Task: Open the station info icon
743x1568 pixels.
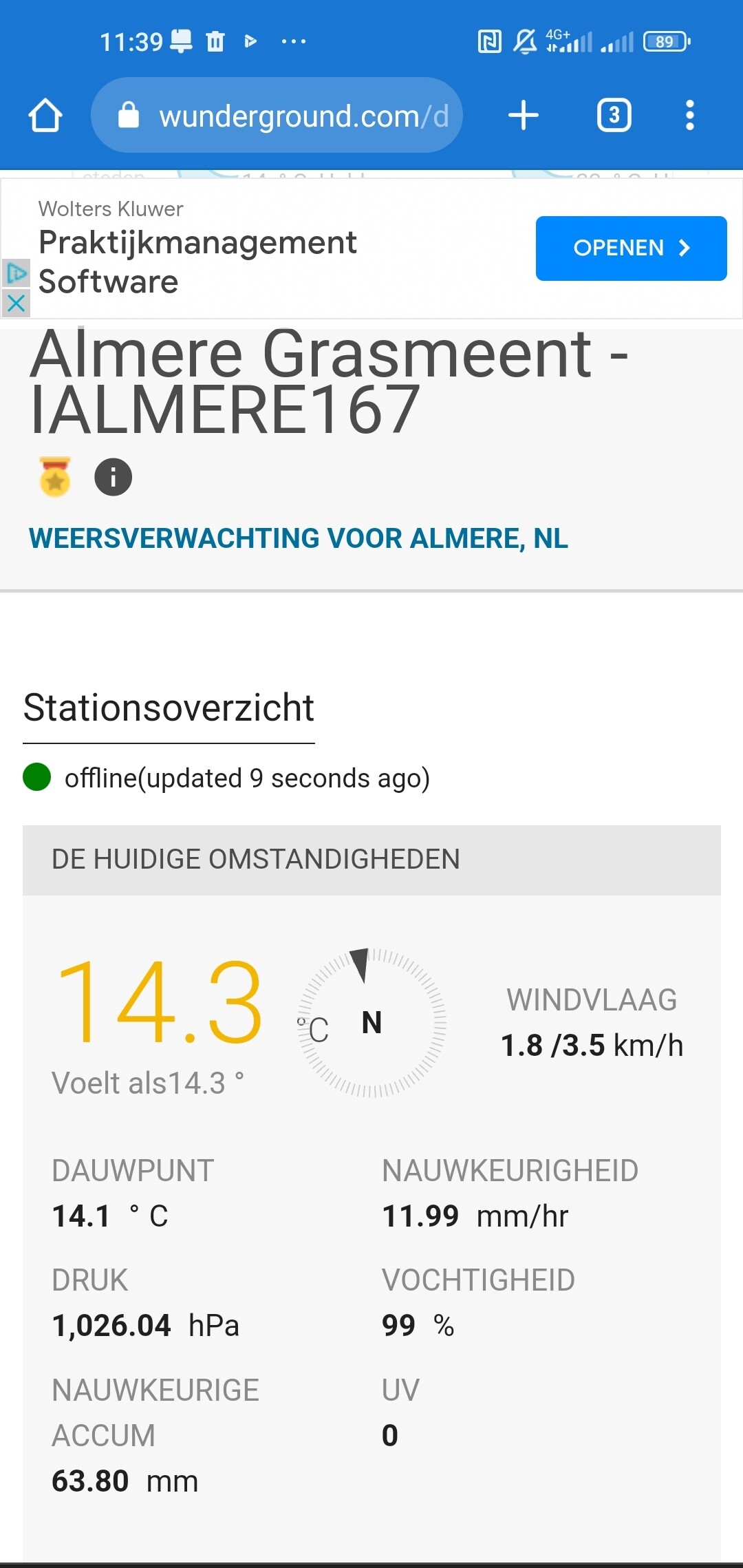Action: [113, 477]
